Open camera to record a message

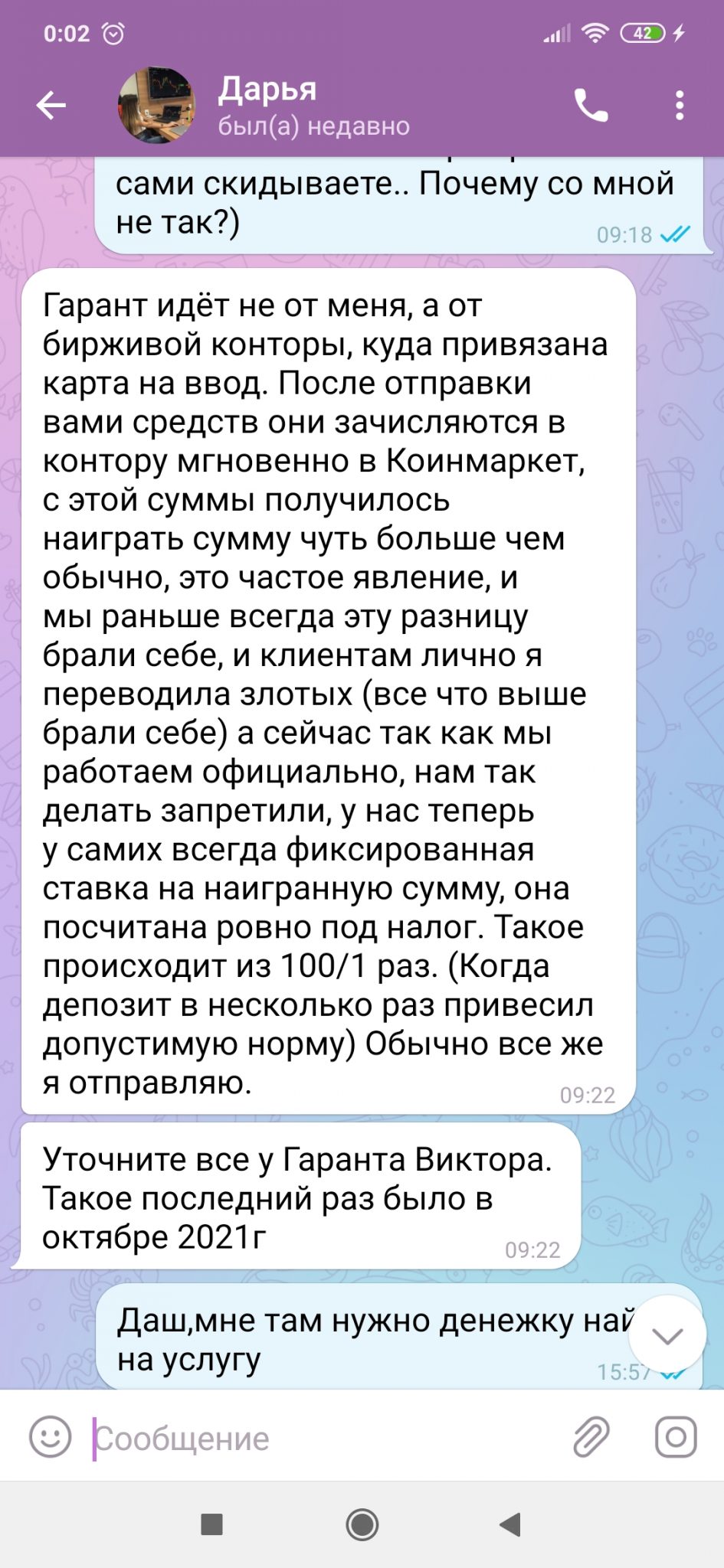point(676,1437)
